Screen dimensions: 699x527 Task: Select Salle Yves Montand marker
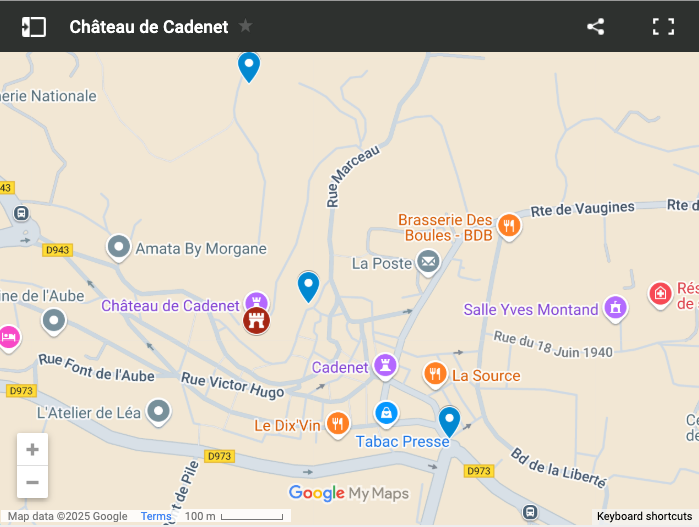[x=615, y=310]
